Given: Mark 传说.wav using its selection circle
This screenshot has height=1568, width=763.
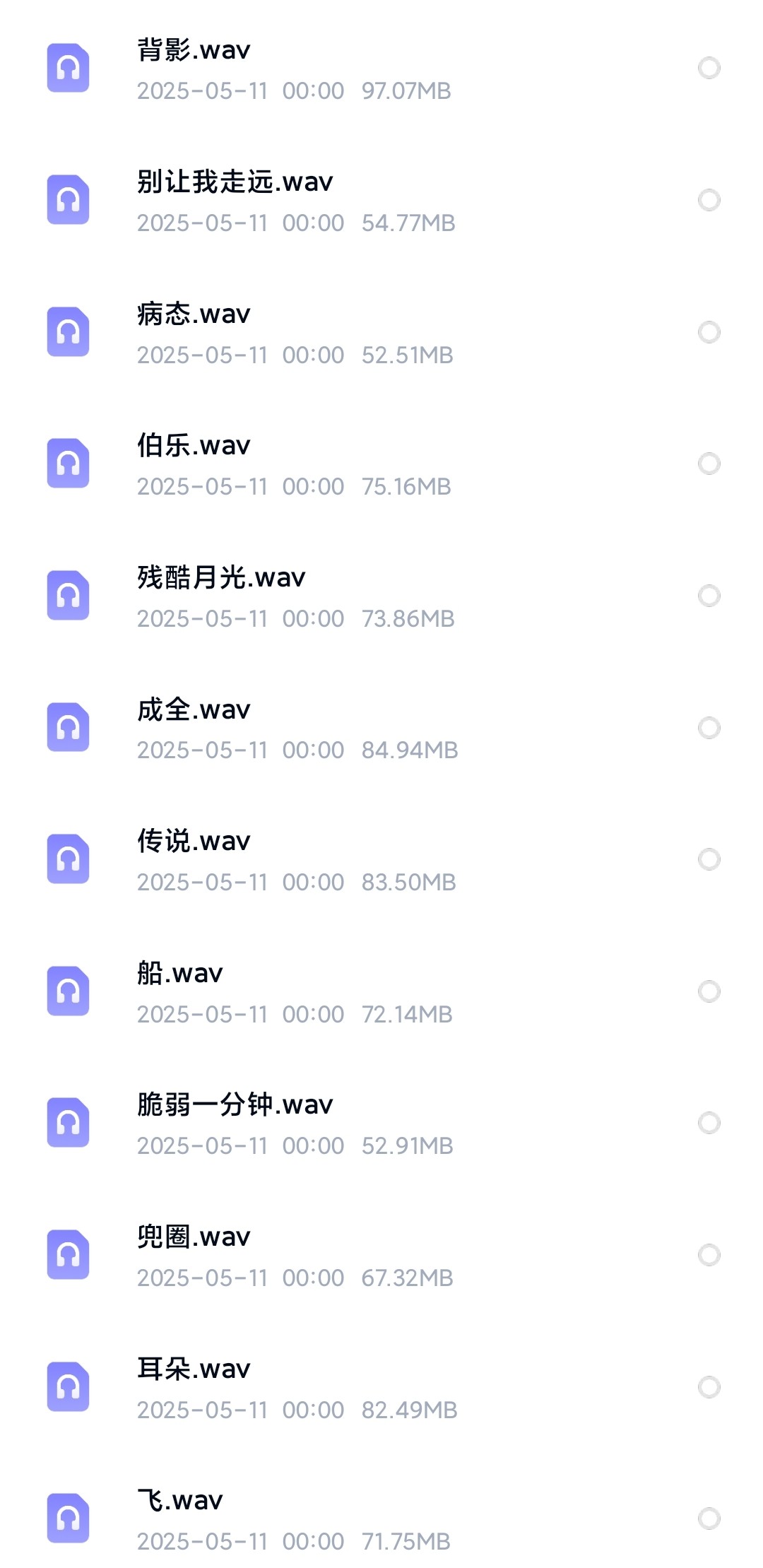Looking at the screenshot, I should [x=709, y=859].
